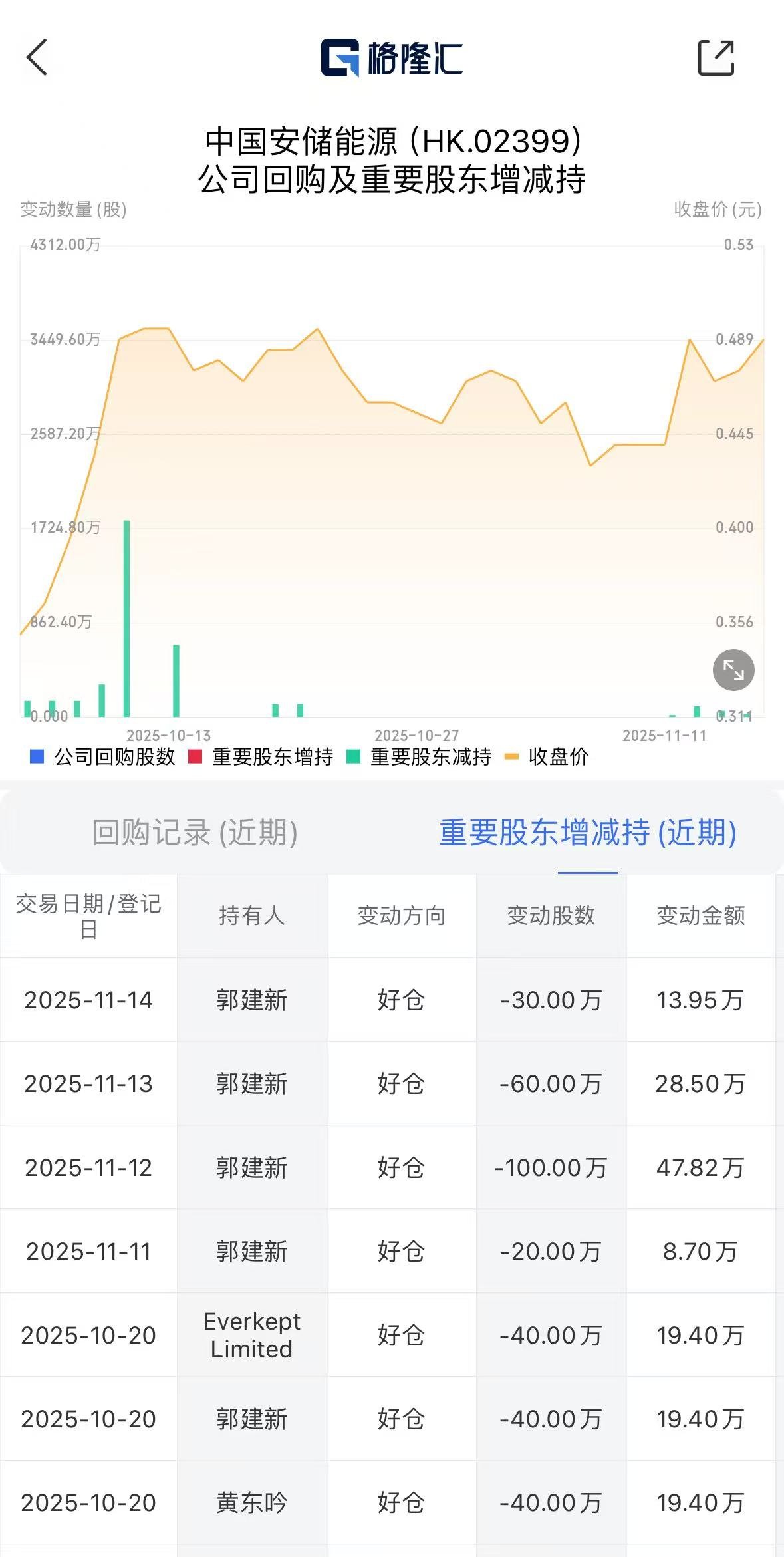Expand the chart to fullscreen
This screenshot has height=1557, width=784.
tap(733, 670)
